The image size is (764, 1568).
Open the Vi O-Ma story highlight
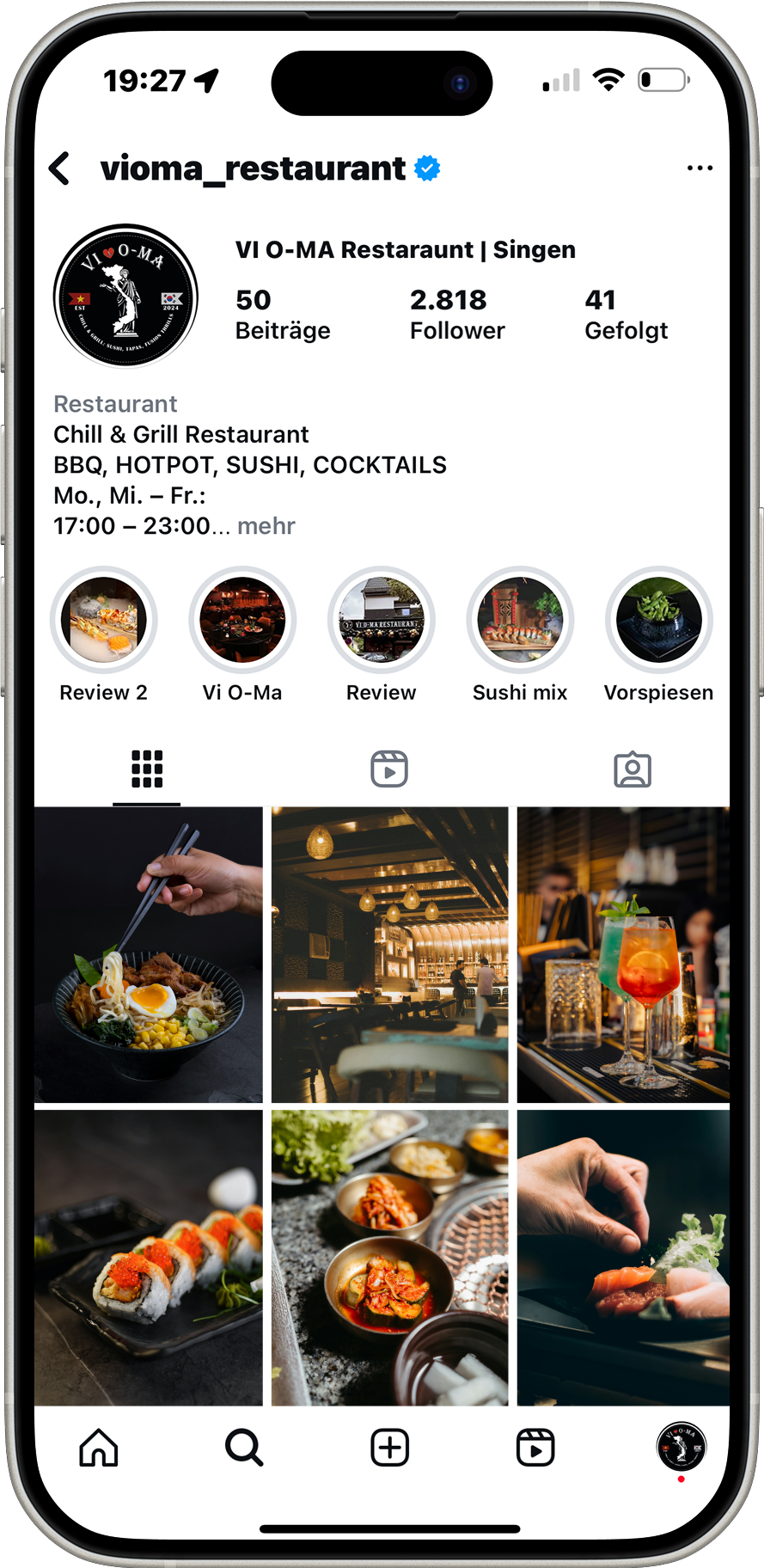242,620
